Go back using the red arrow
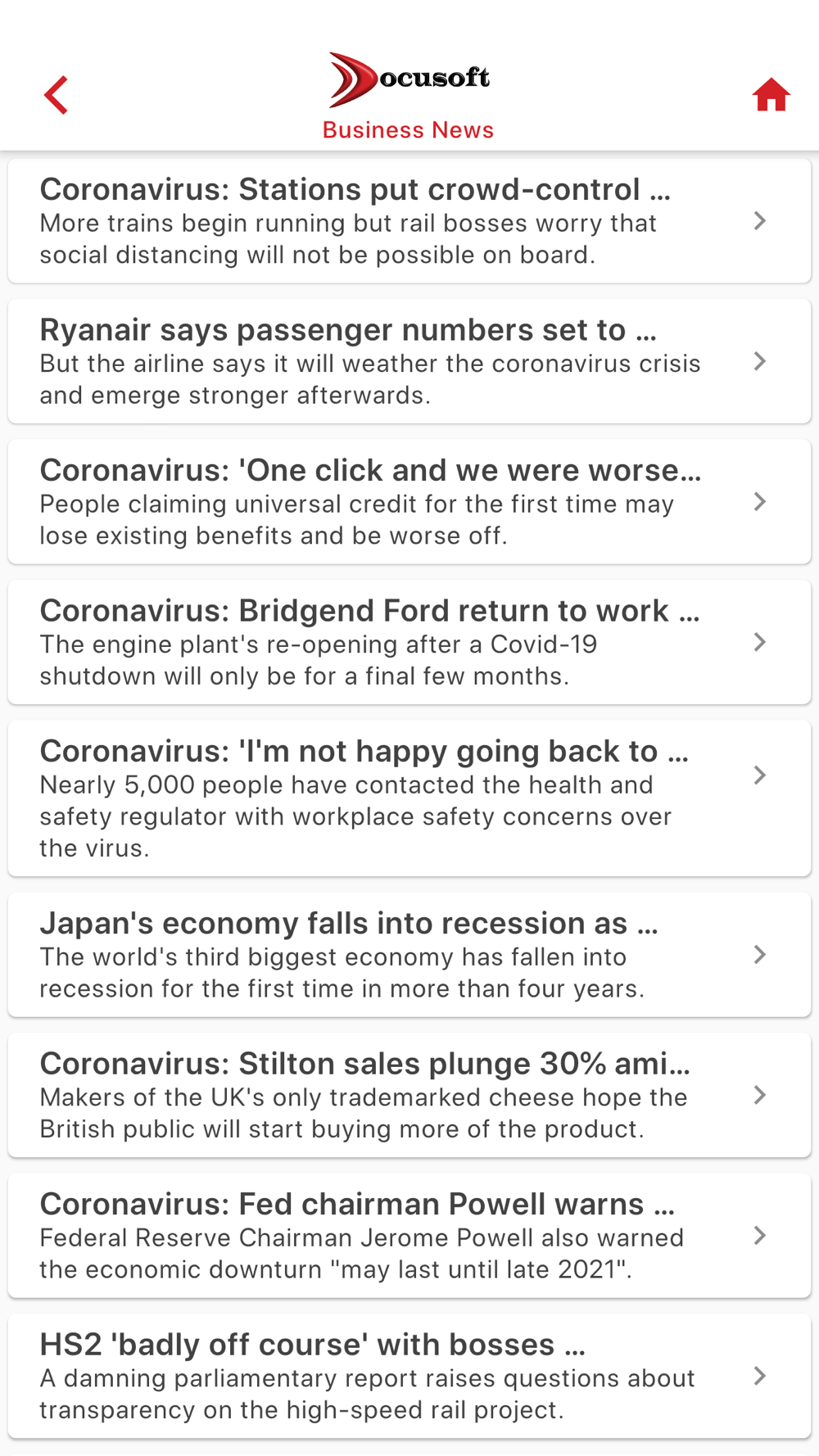The image size is (819, 1456). [x=56, y=95]
